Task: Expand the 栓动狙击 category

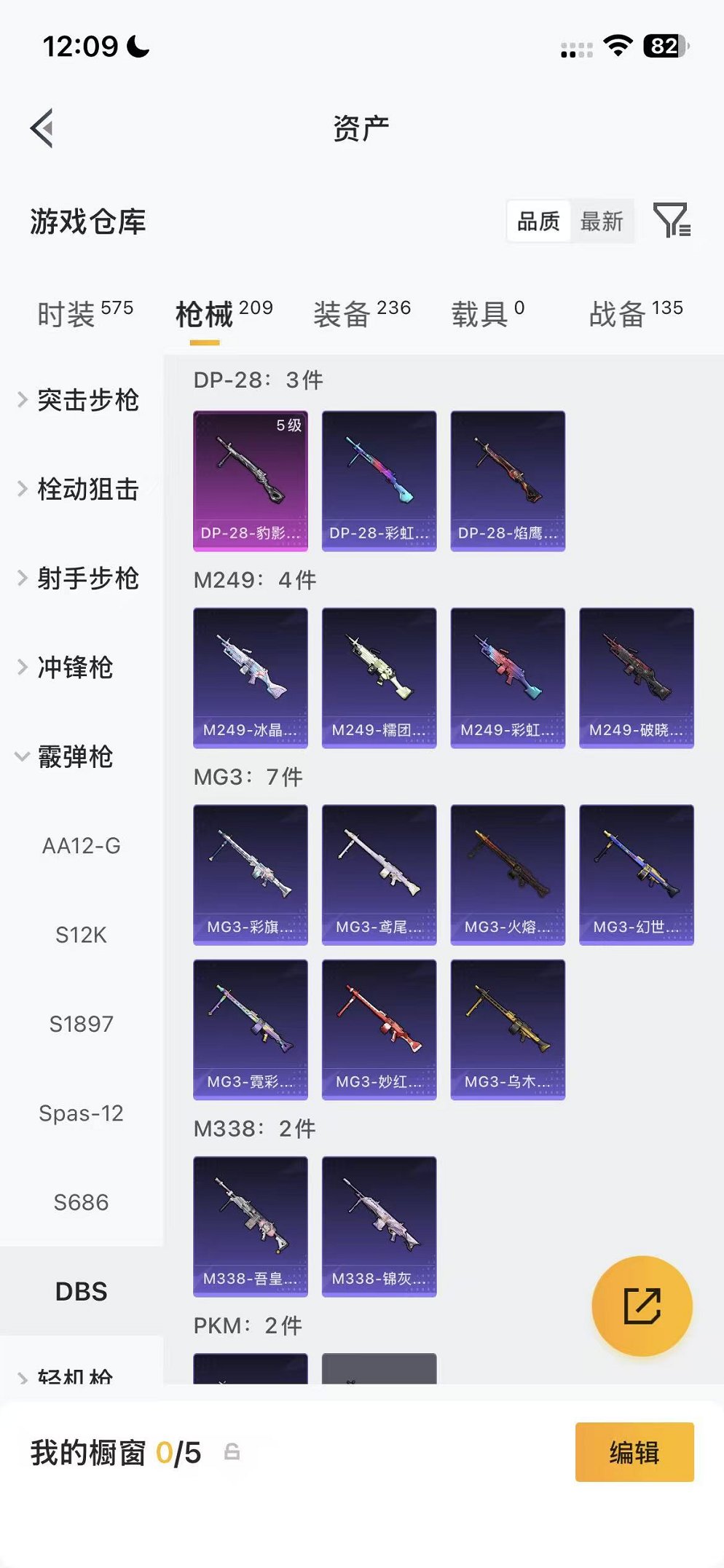Action: coord(79,489)
